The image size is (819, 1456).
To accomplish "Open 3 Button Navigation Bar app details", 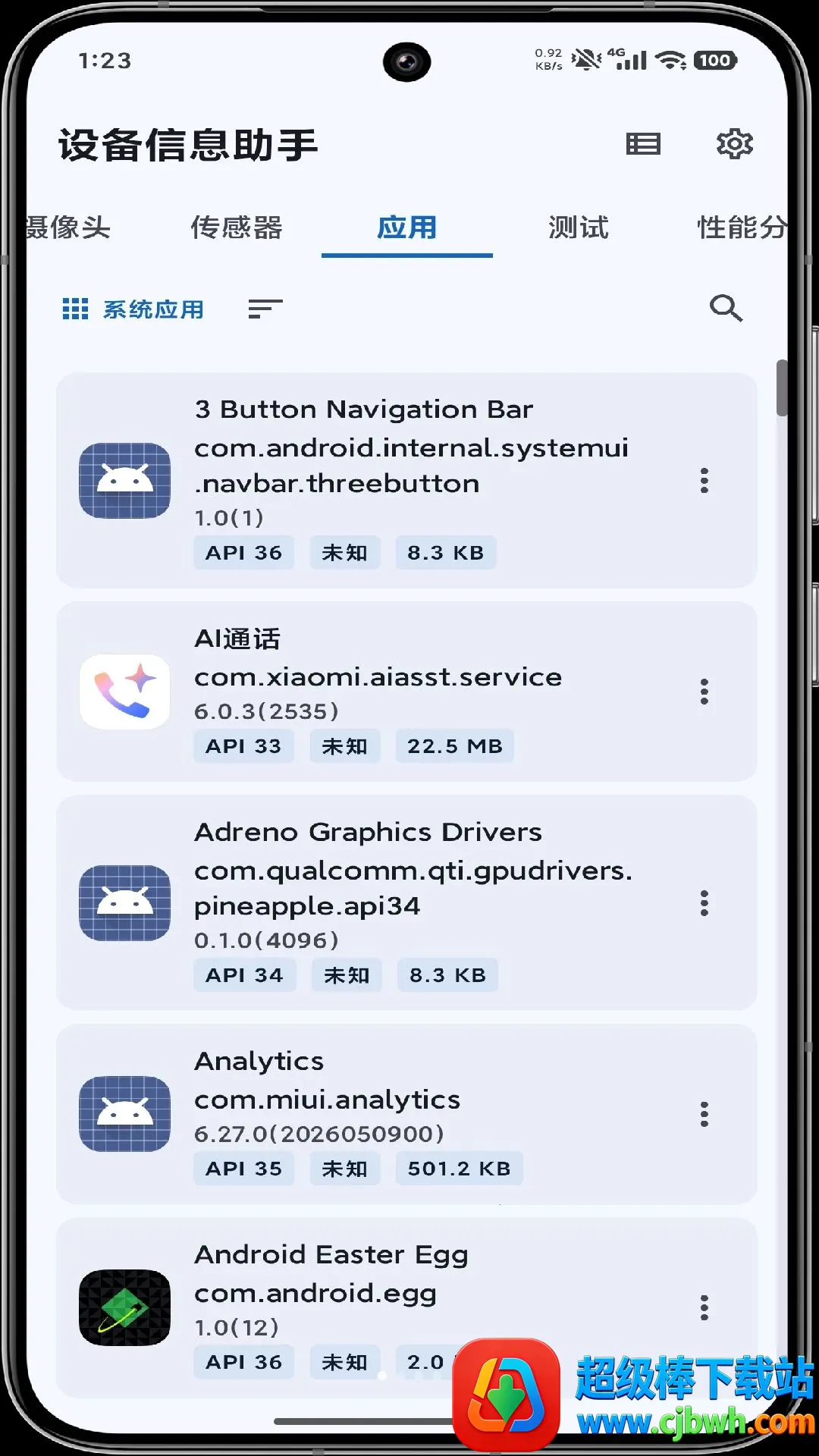I will click(406, 480).
